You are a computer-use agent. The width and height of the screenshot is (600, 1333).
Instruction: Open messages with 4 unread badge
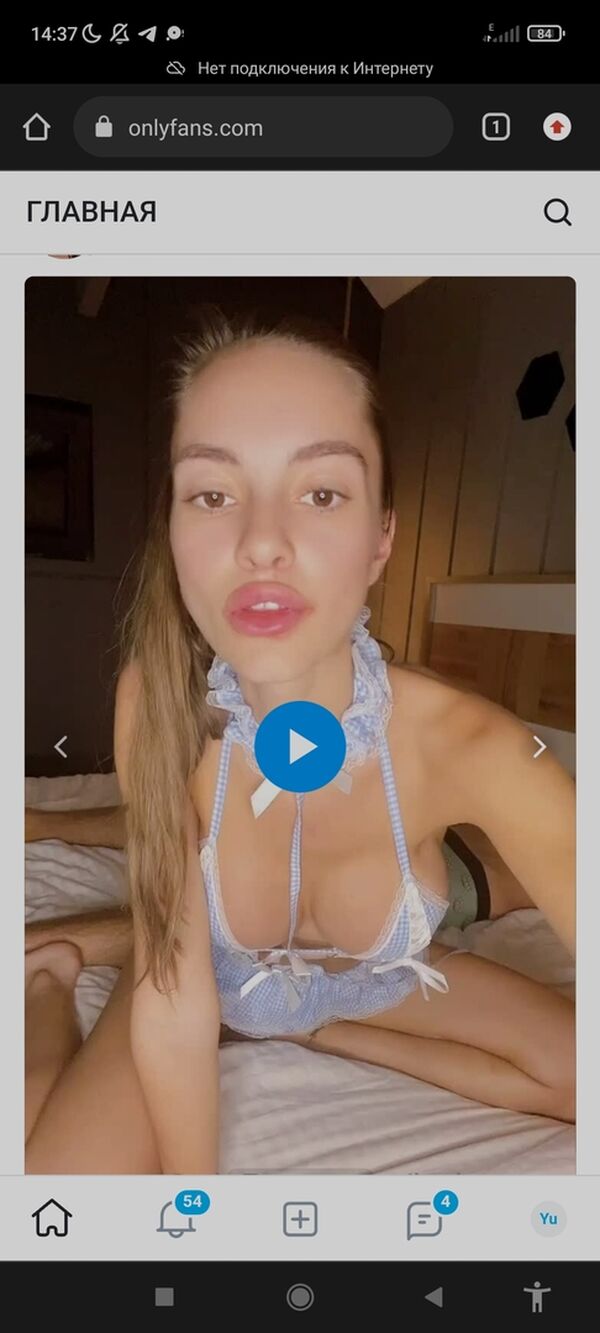[x=424, y=1219]
